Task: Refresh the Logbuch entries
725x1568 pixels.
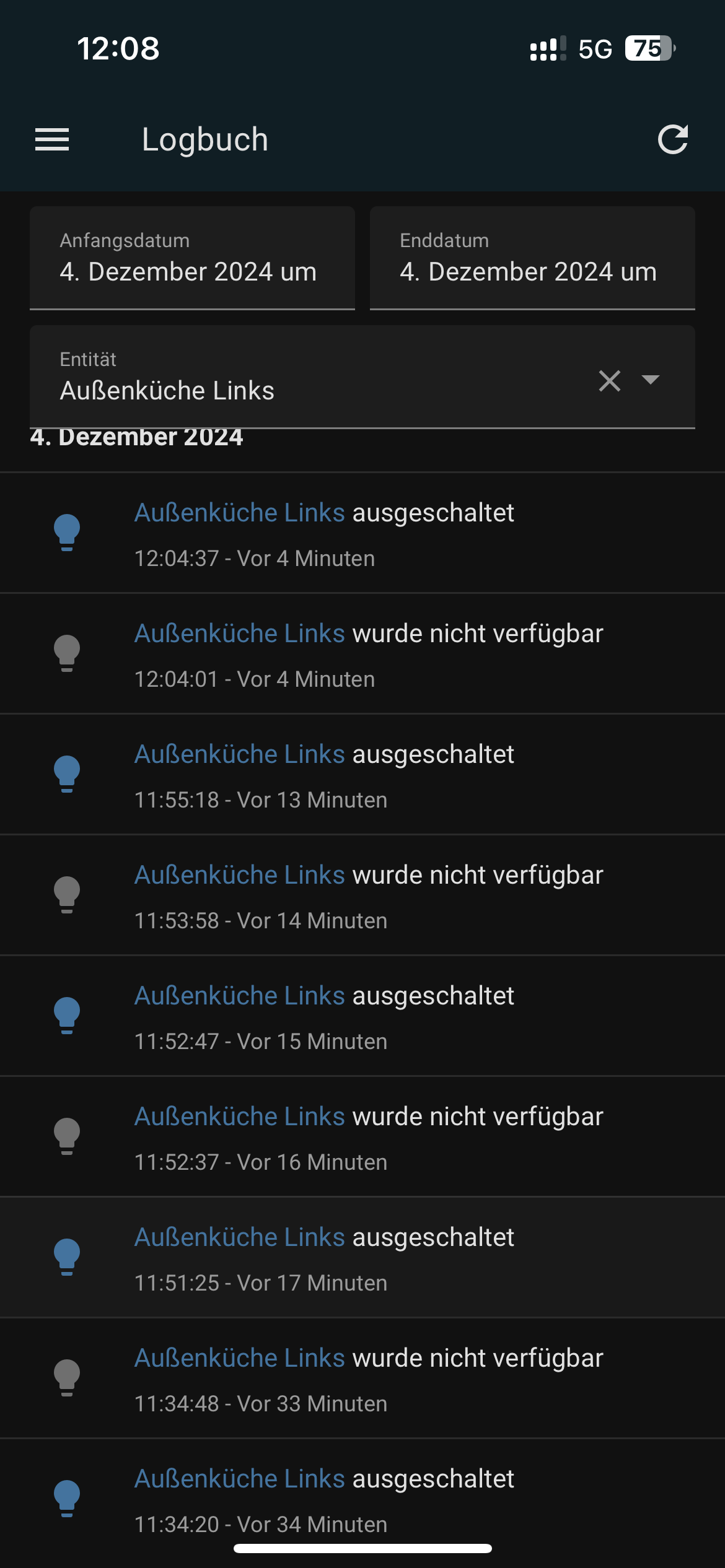Action: pyautogui.click(x=673, y=139)
